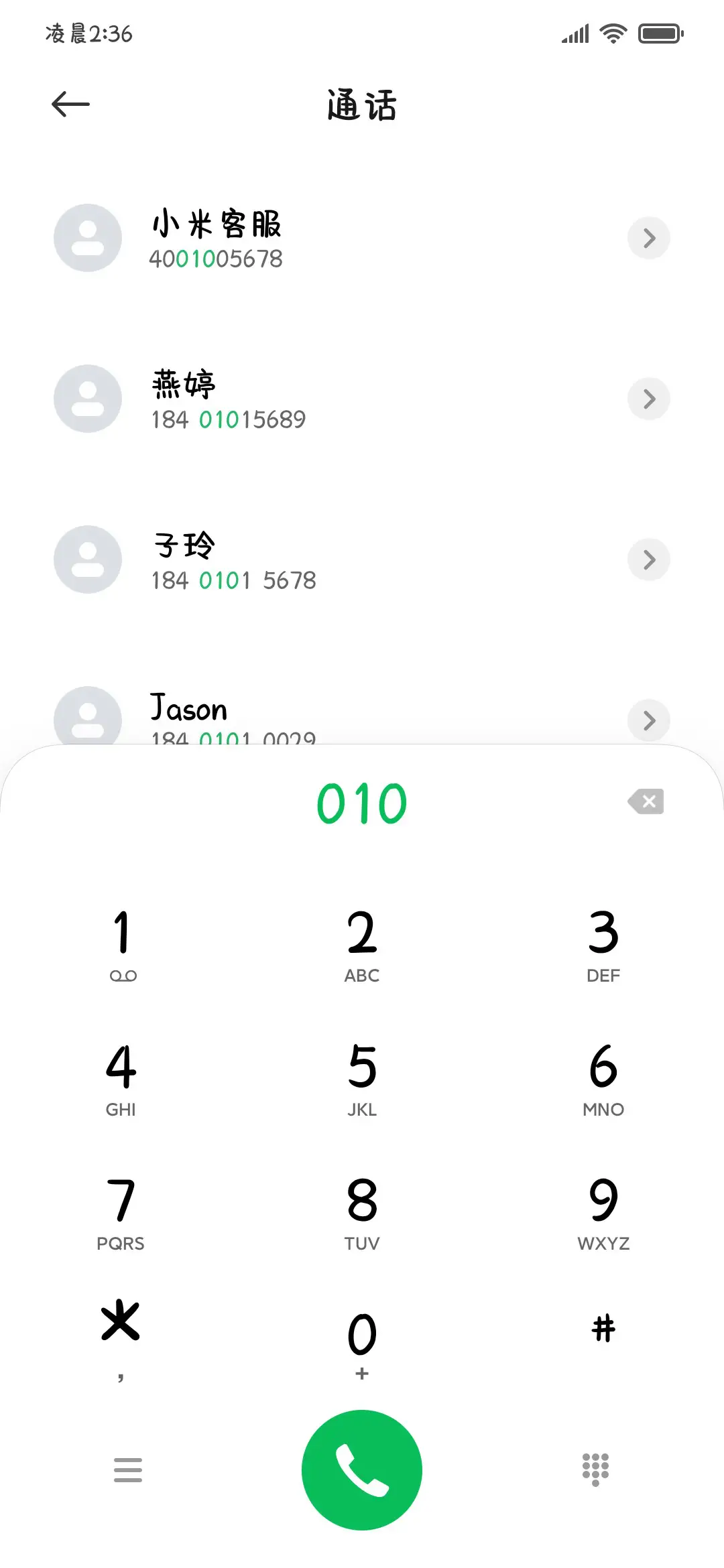This screenshot has width=724, height=1568.
Task: Tap Jason's contact avatar
Action: [x=87, y=720]
